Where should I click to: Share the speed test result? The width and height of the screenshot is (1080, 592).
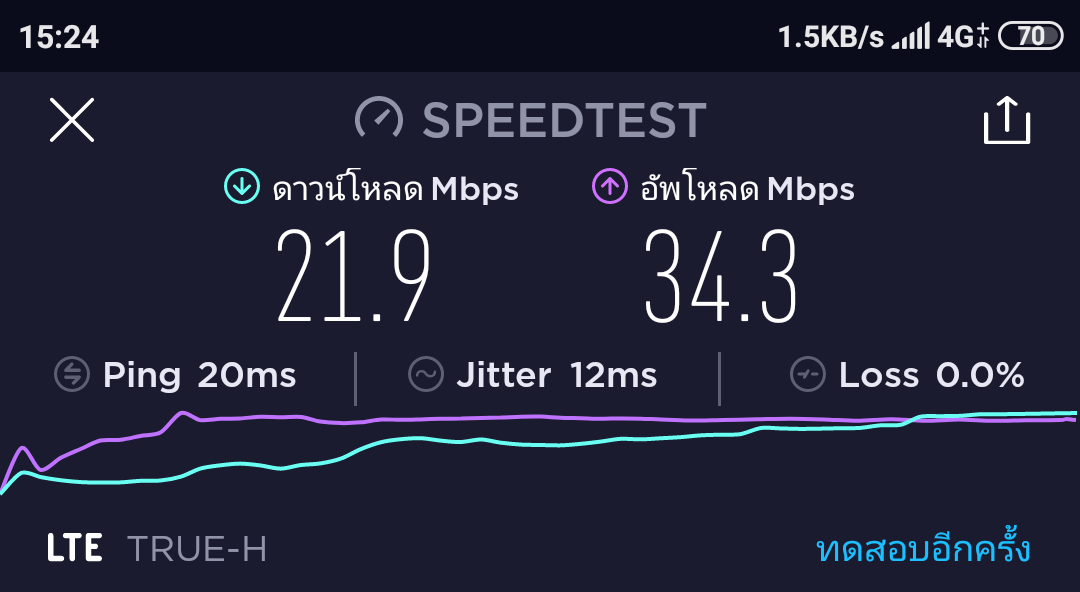[x=1006, y=121]
